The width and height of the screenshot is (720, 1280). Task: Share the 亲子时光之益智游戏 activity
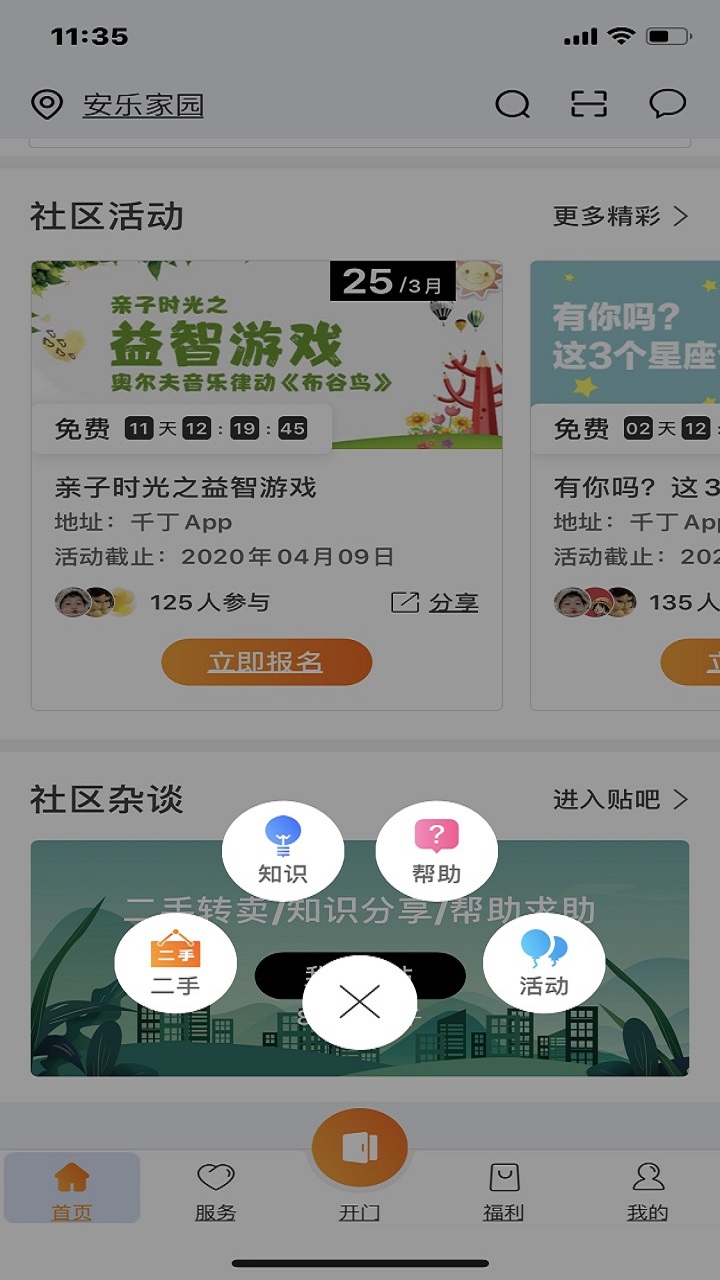click(x=434, y=602)
